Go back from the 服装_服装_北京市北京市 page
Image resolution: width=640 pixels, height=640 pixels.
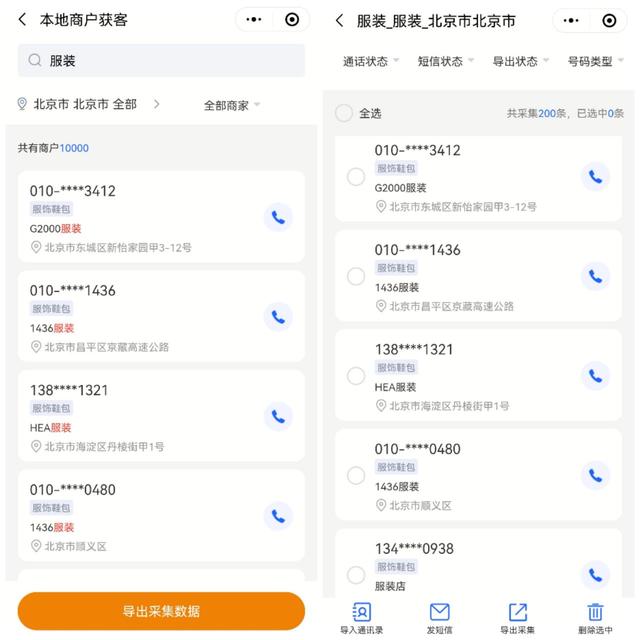(339, 20)
